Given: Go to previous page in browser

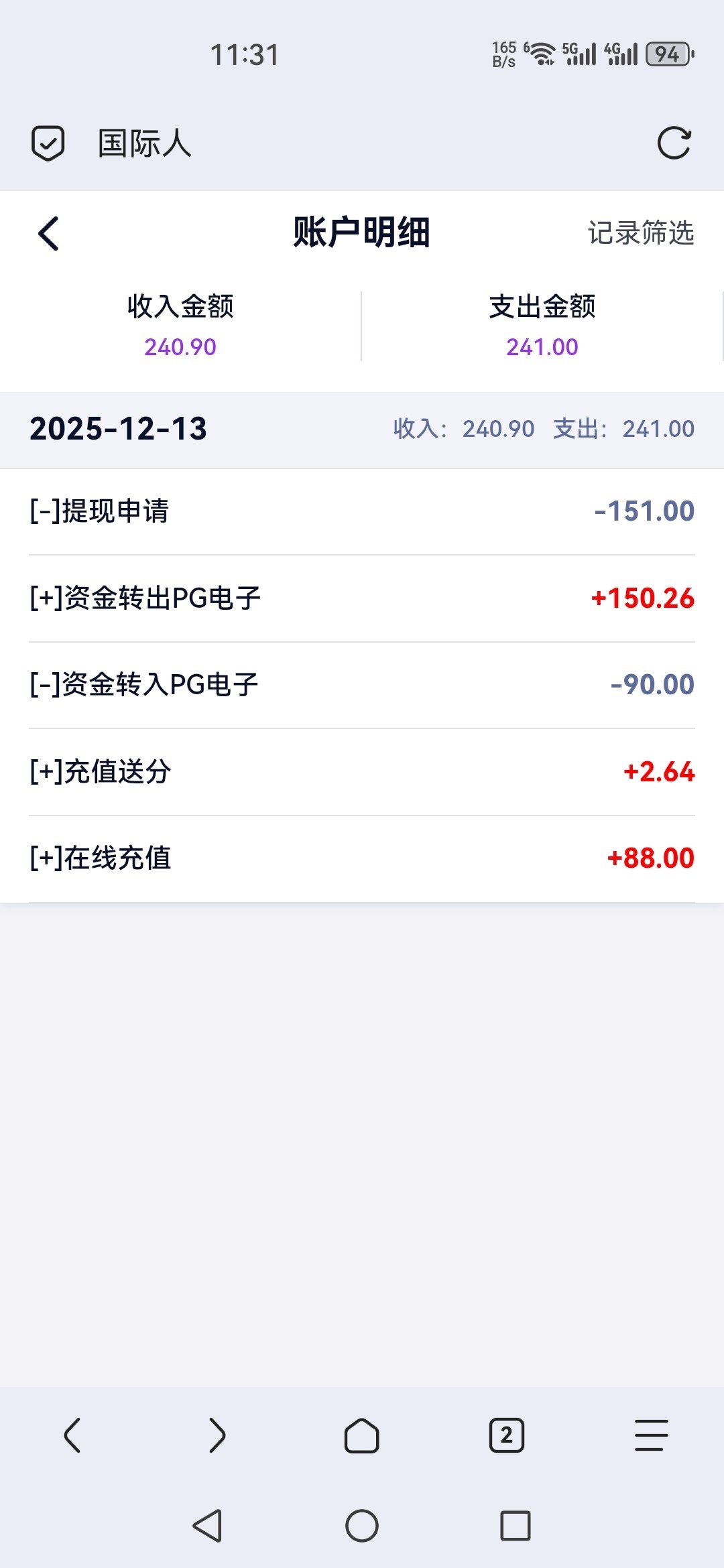Looking at the screenshot, I should (72, 1435).
